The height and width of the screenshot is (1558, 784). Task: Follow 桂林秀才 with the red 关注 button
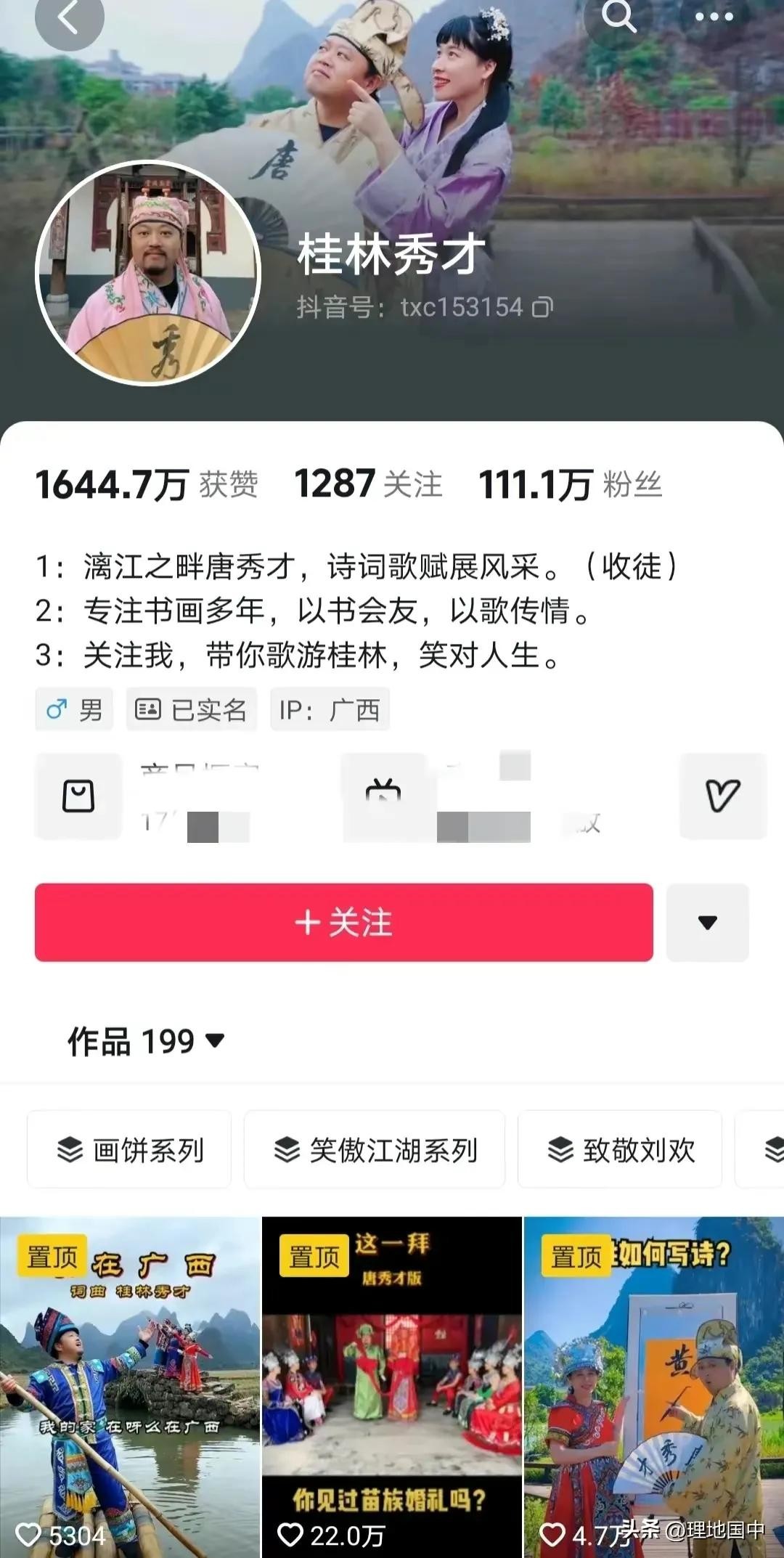coord(343,922)
